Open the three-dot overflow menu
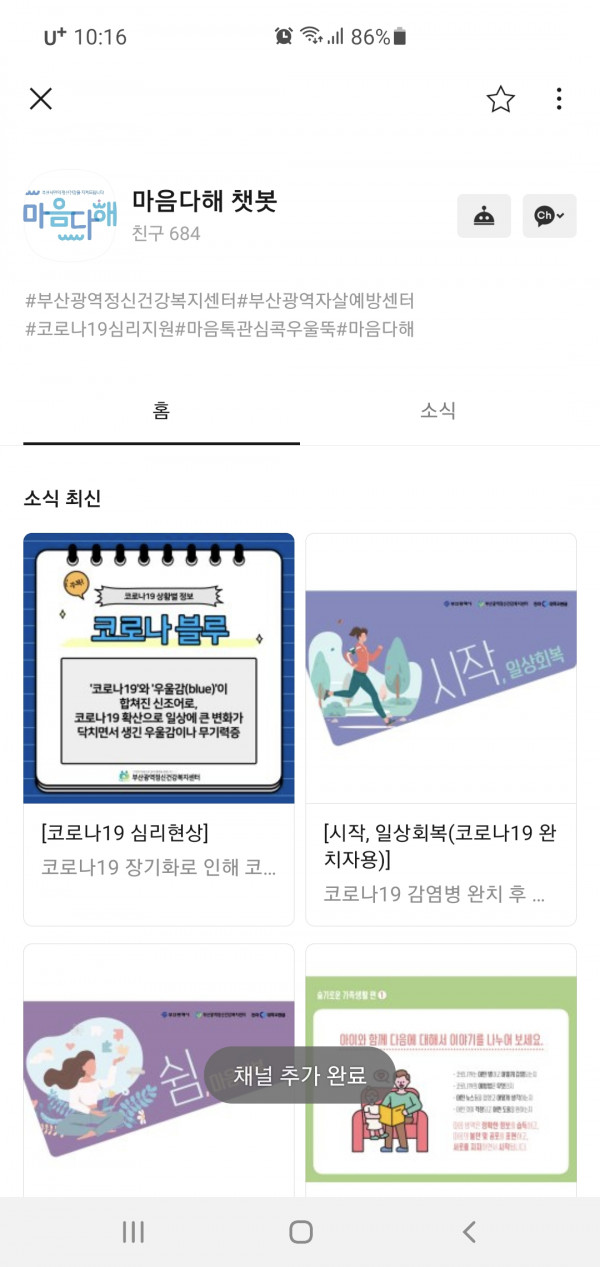 [559, 98]
